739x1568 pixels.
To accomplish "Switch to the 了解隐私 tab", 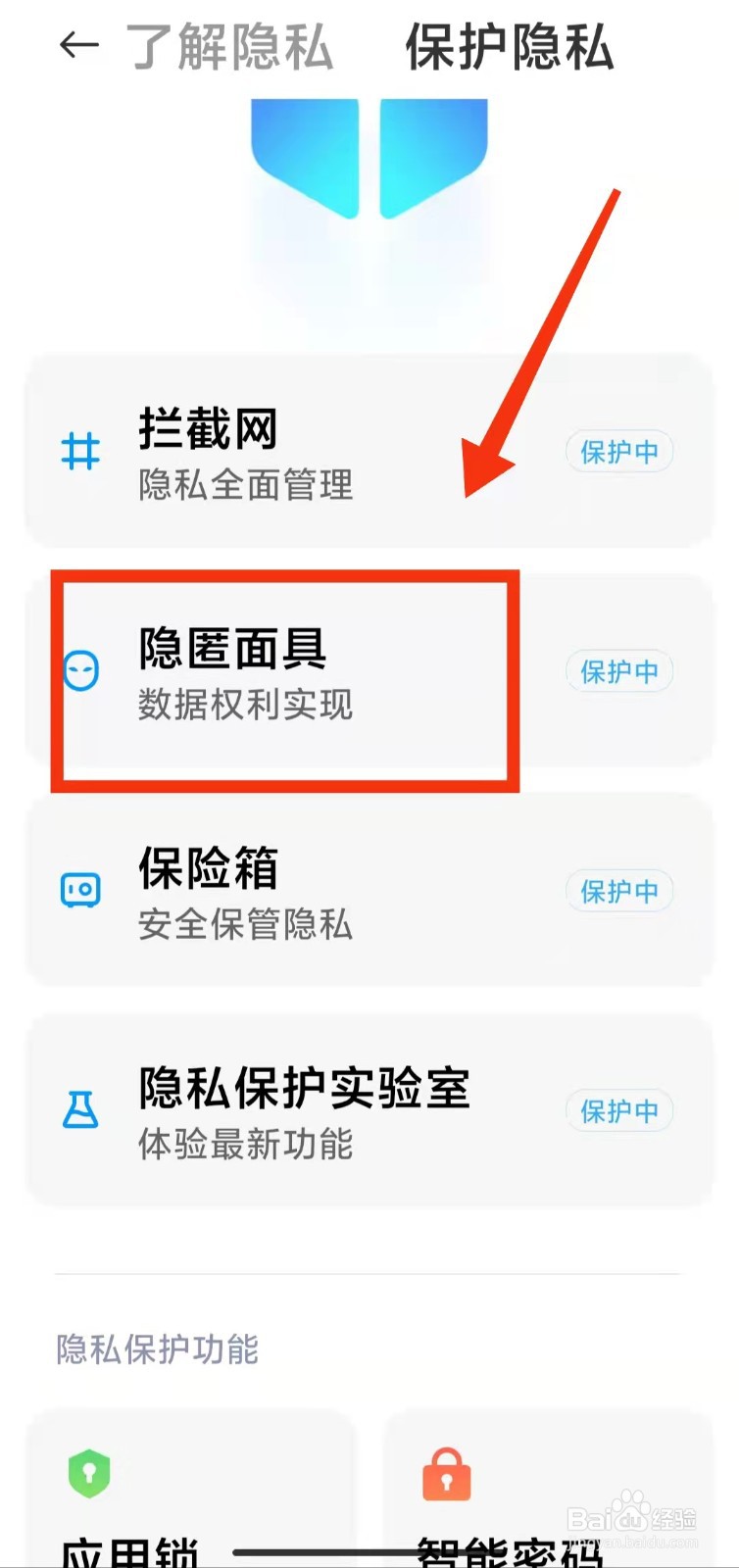I will tap(230, 47).
